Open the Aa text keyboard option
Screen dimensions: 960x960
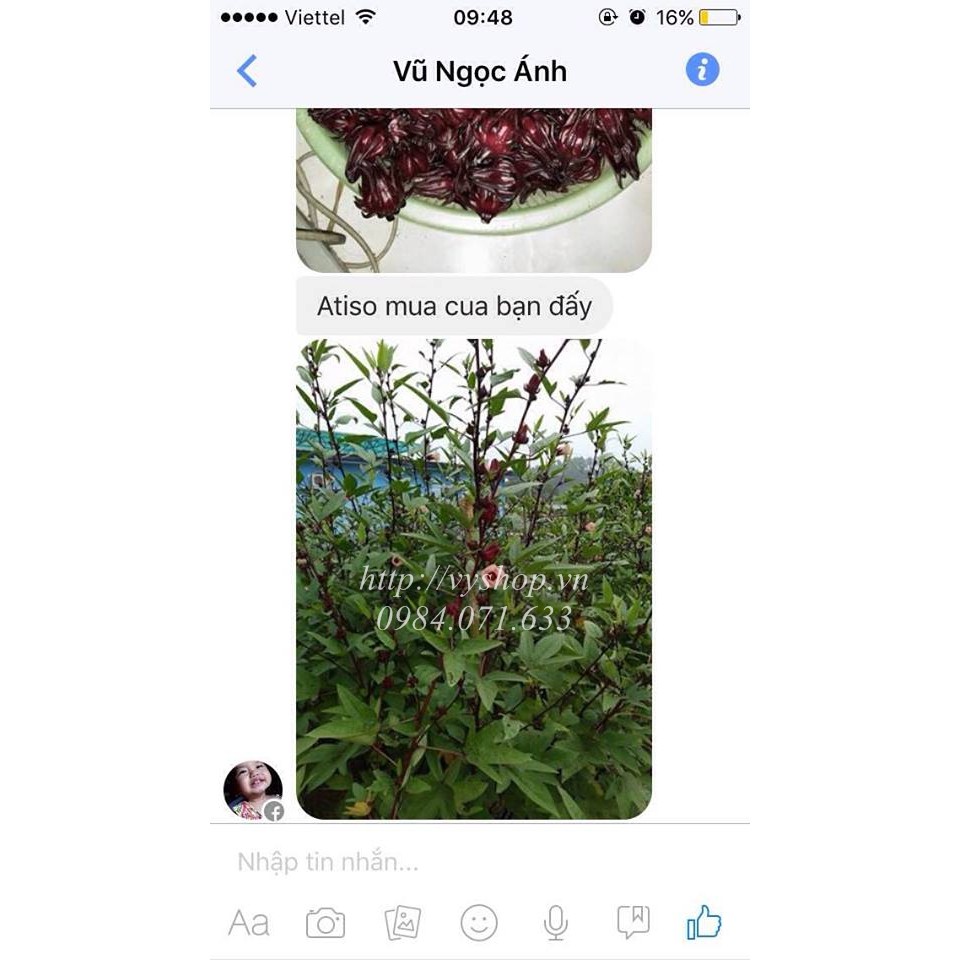point(249,923)
